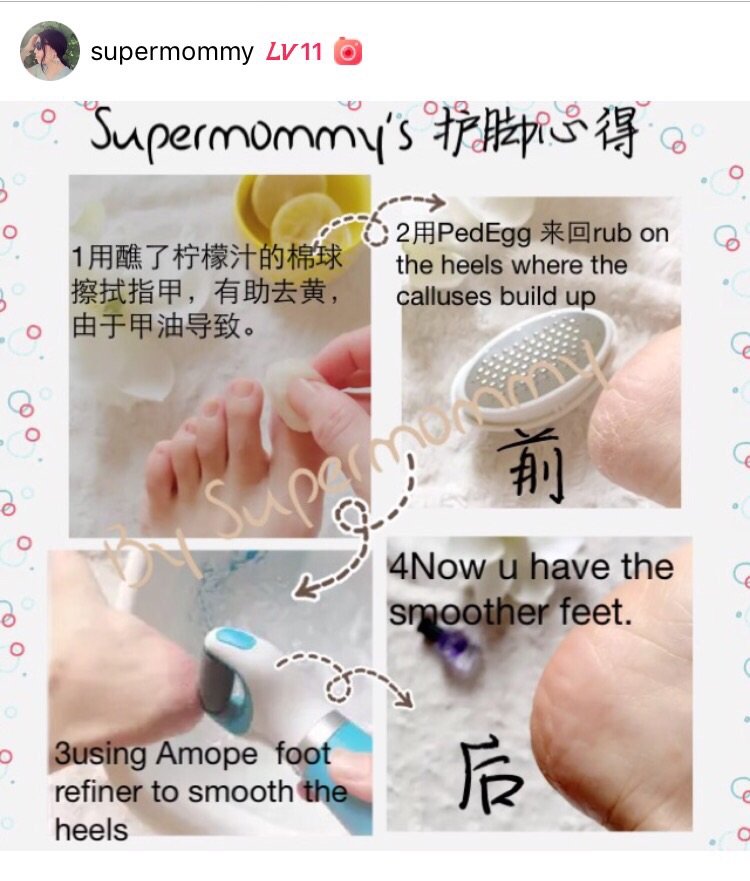Tap the LV11 level badge
The width and height of the screenshot is (750, 881).
click(x=294, y=52)
